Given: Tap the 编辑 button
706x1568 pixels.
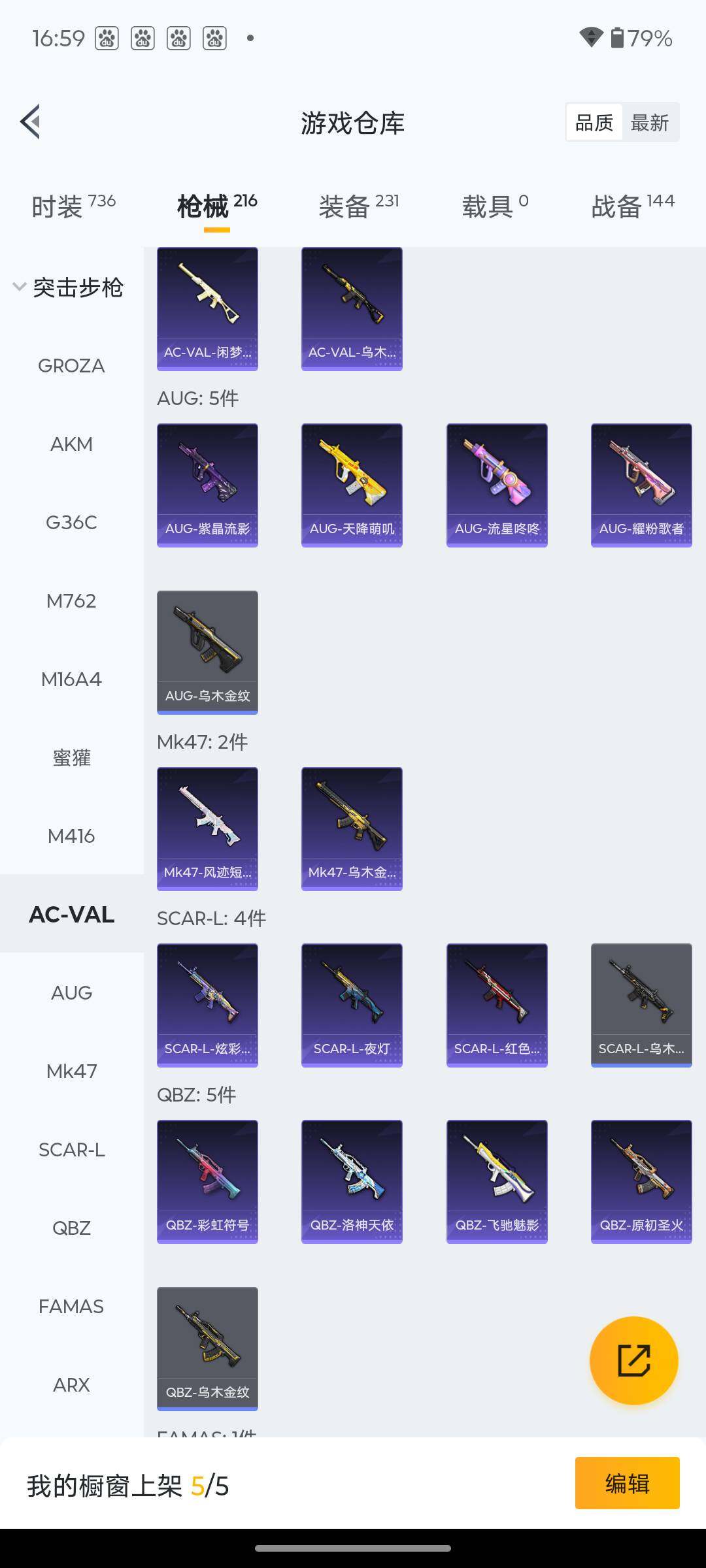Looking at the screenshot, I should coord(627,1484).
